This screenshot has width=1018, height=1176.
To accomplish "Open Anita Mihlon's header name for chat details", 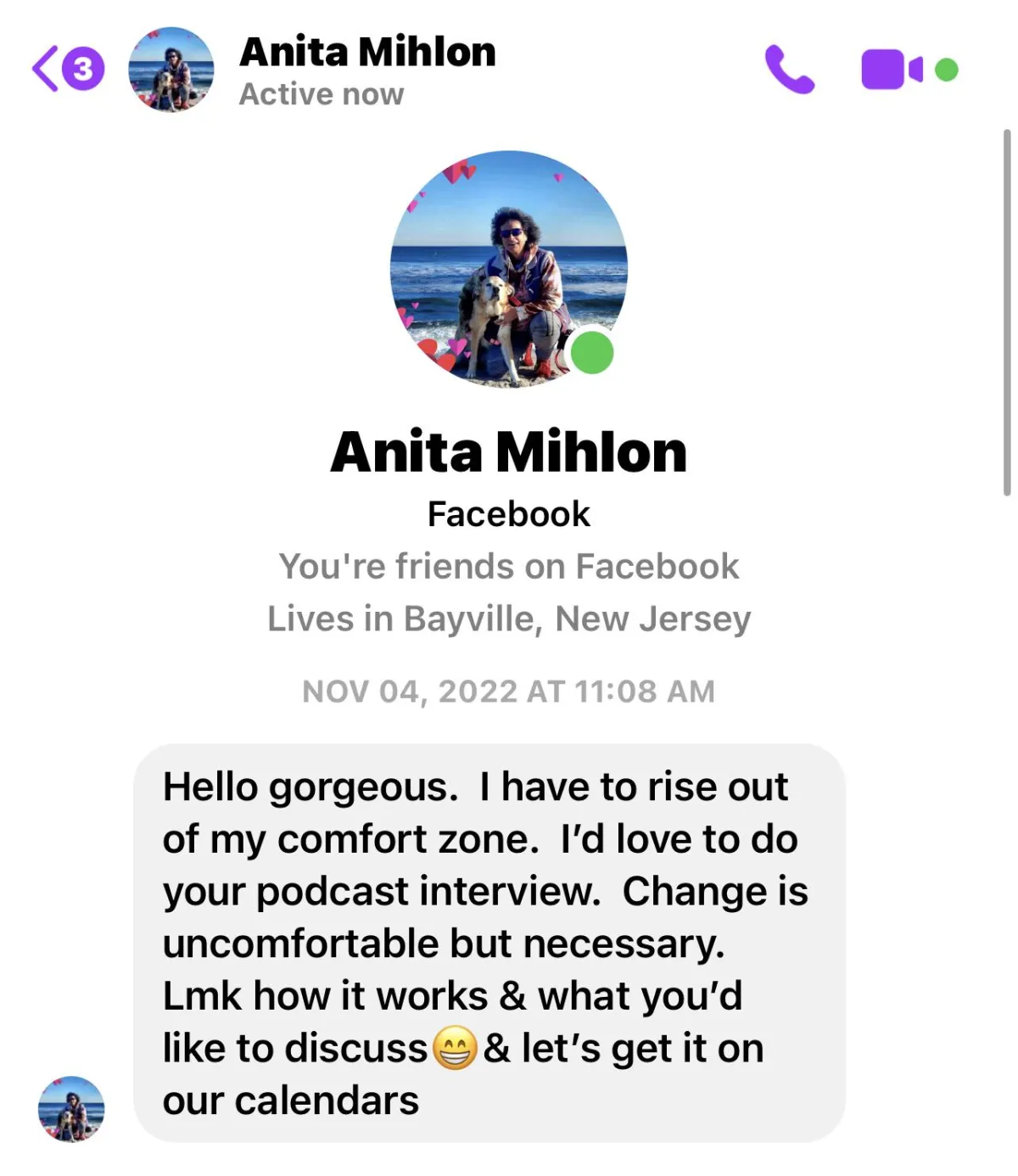I will [367, 53].
